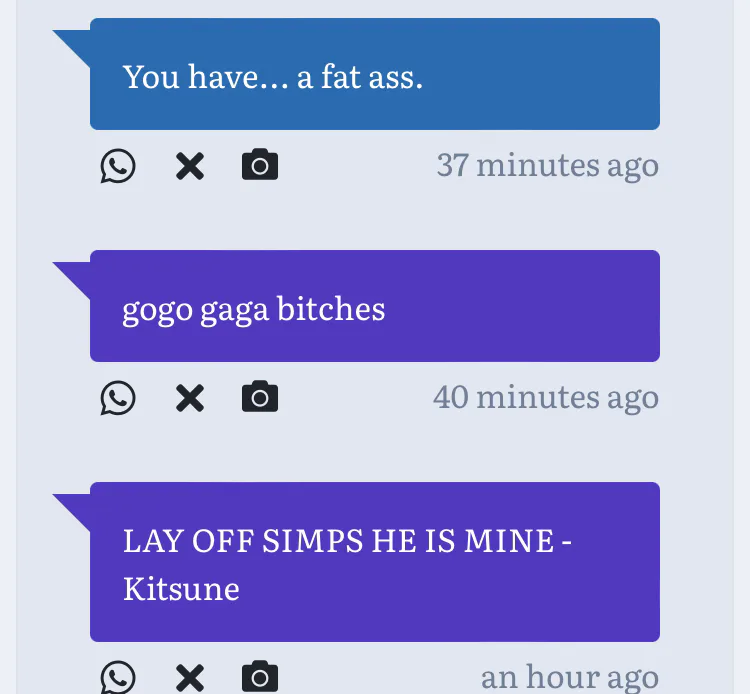Tap camera icon under 'LAY OFF SIMPS' message
The width and height of the screenshot is (750, 694).
point(260,678)
